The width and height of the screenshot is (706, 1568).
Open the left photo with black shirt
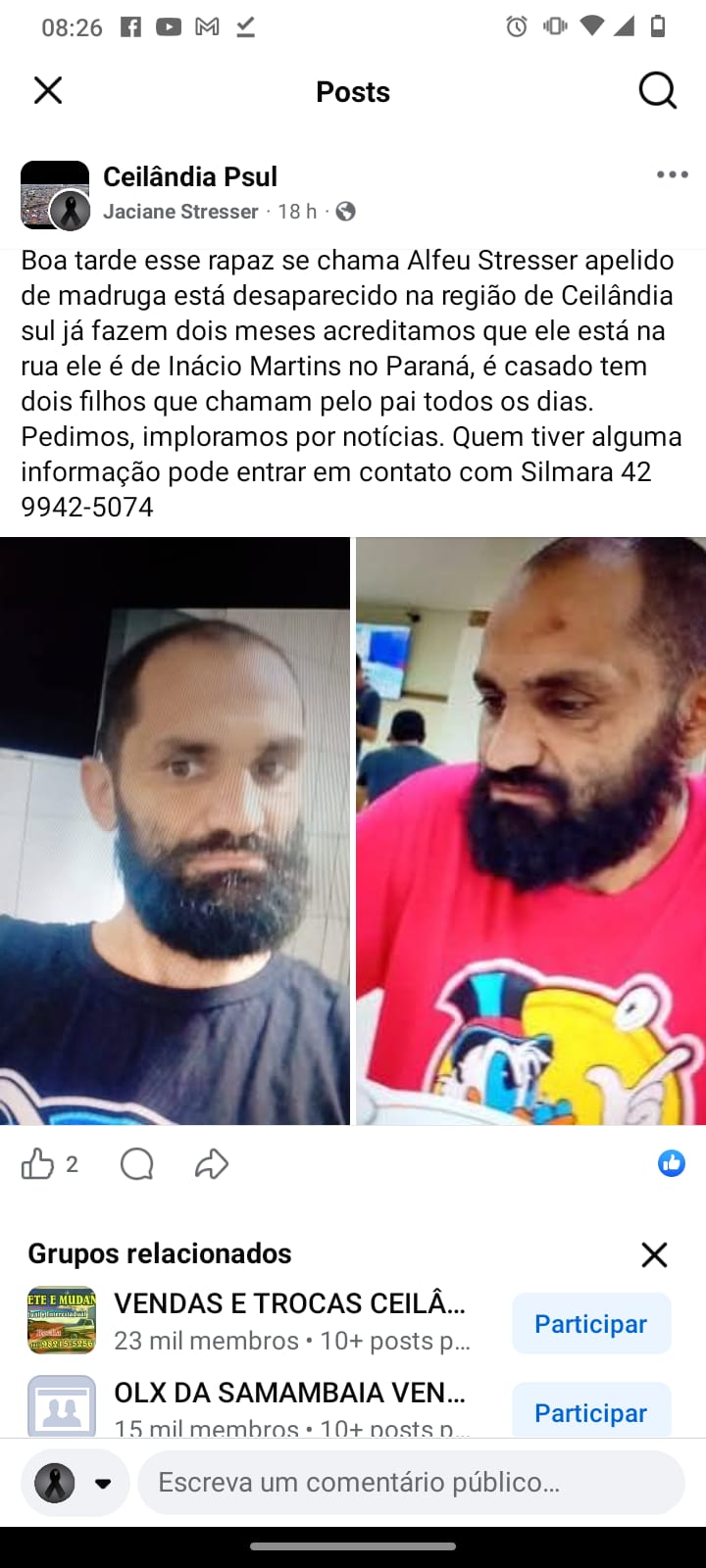point(175,831)
